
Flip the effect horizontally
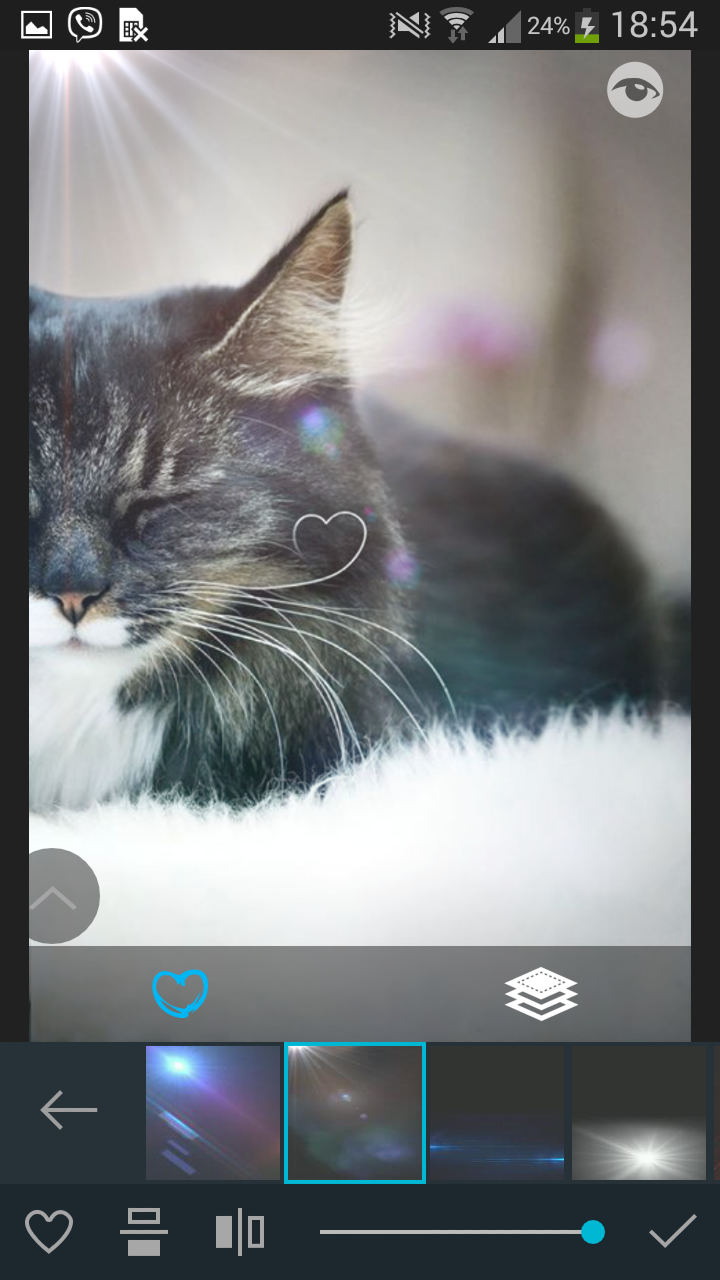pos(240,1232)
